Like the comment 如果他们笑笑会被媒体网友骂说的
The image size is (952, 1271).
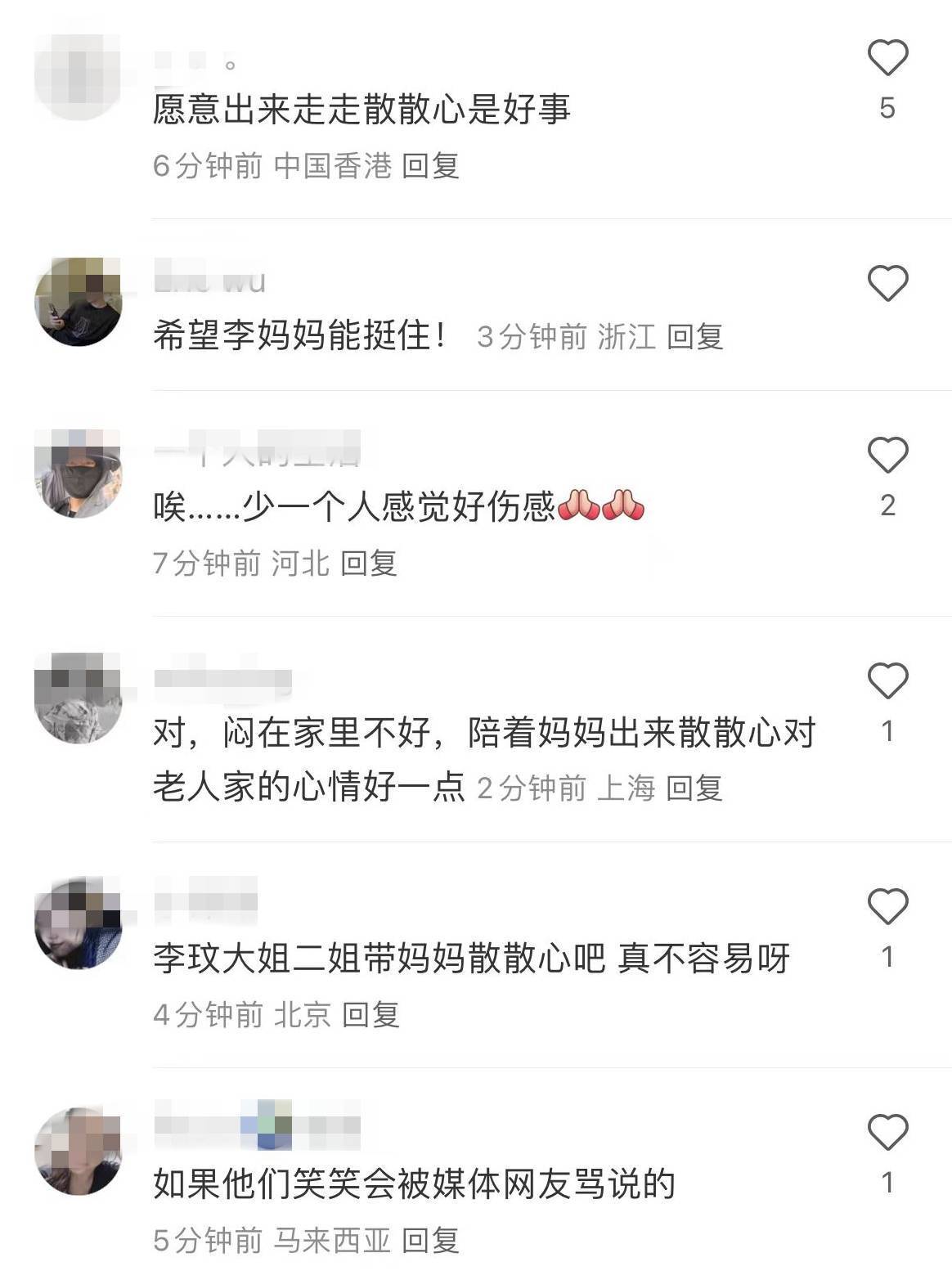click(887, 1133)
